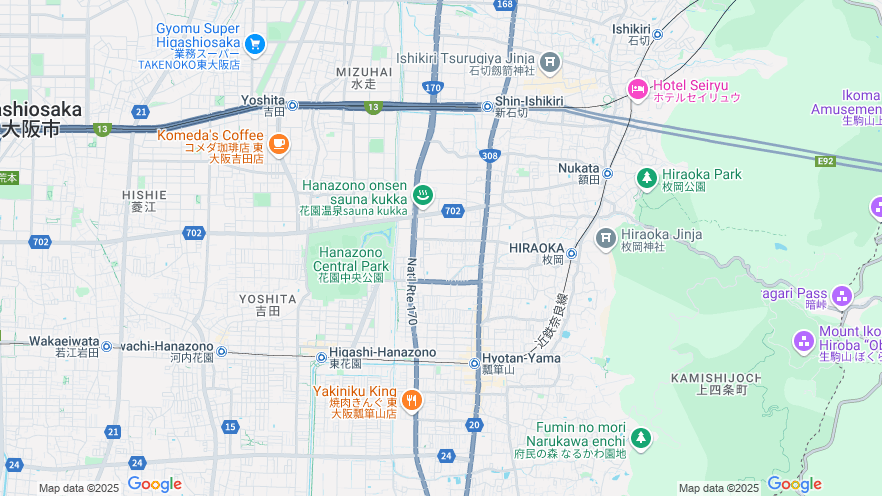882x496 pixels.
Task: Select the Fumin no mori Narukawa enchi marker
Action: [640, 438]
